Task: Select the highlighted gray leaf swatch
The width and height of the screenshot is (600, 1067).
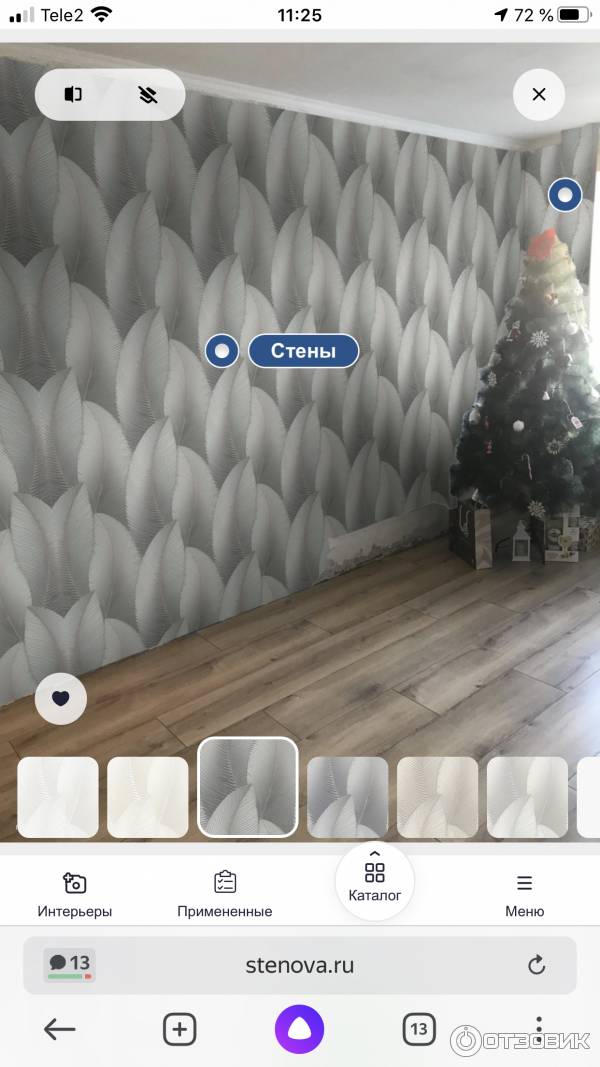Action: 248,787
